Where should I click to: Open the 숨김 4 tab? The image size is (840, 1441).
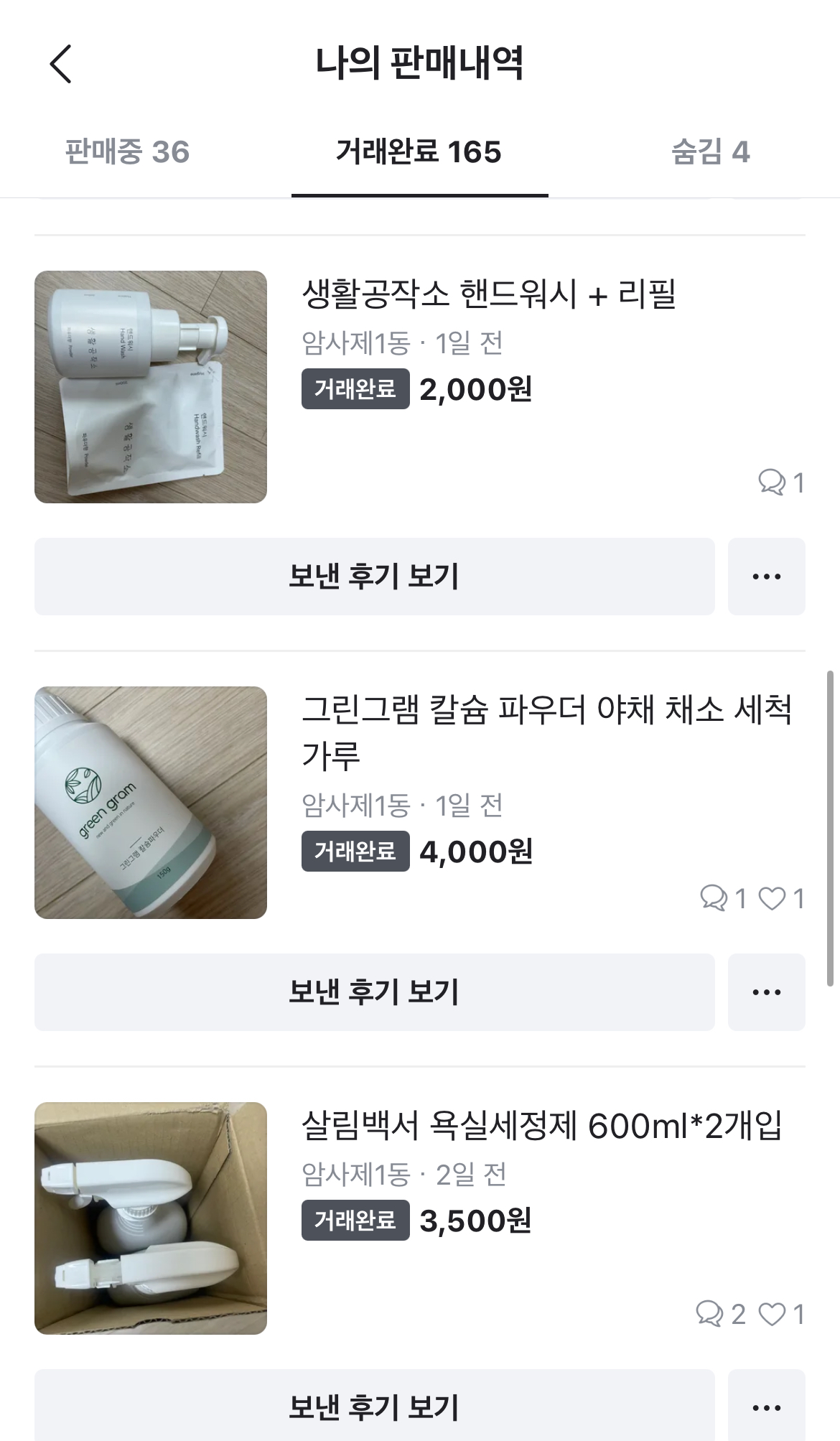(x=710, y=152)
